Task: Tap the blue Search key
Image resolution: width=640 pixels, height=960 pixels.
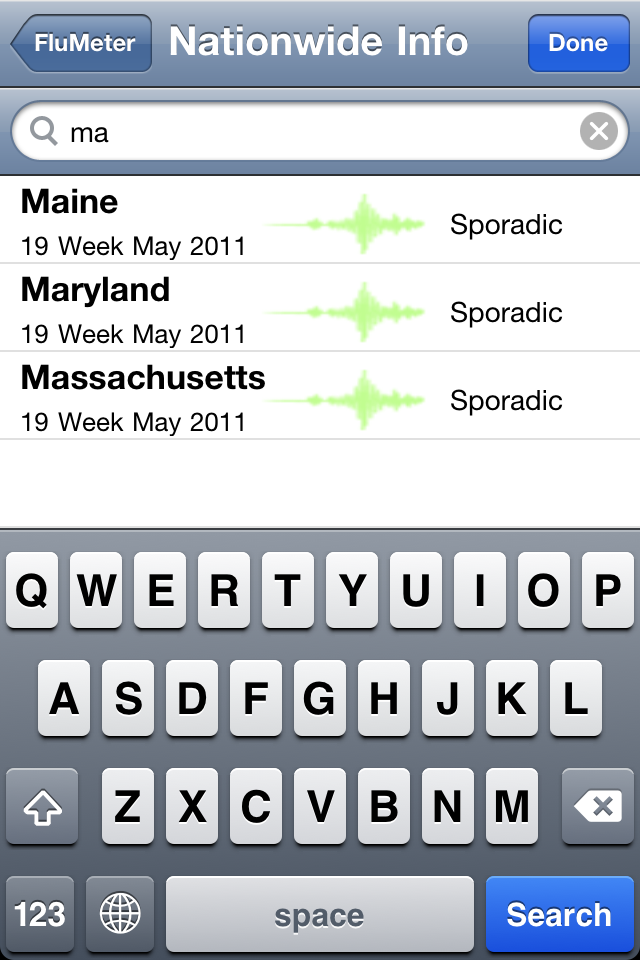Action: (558, 914)
